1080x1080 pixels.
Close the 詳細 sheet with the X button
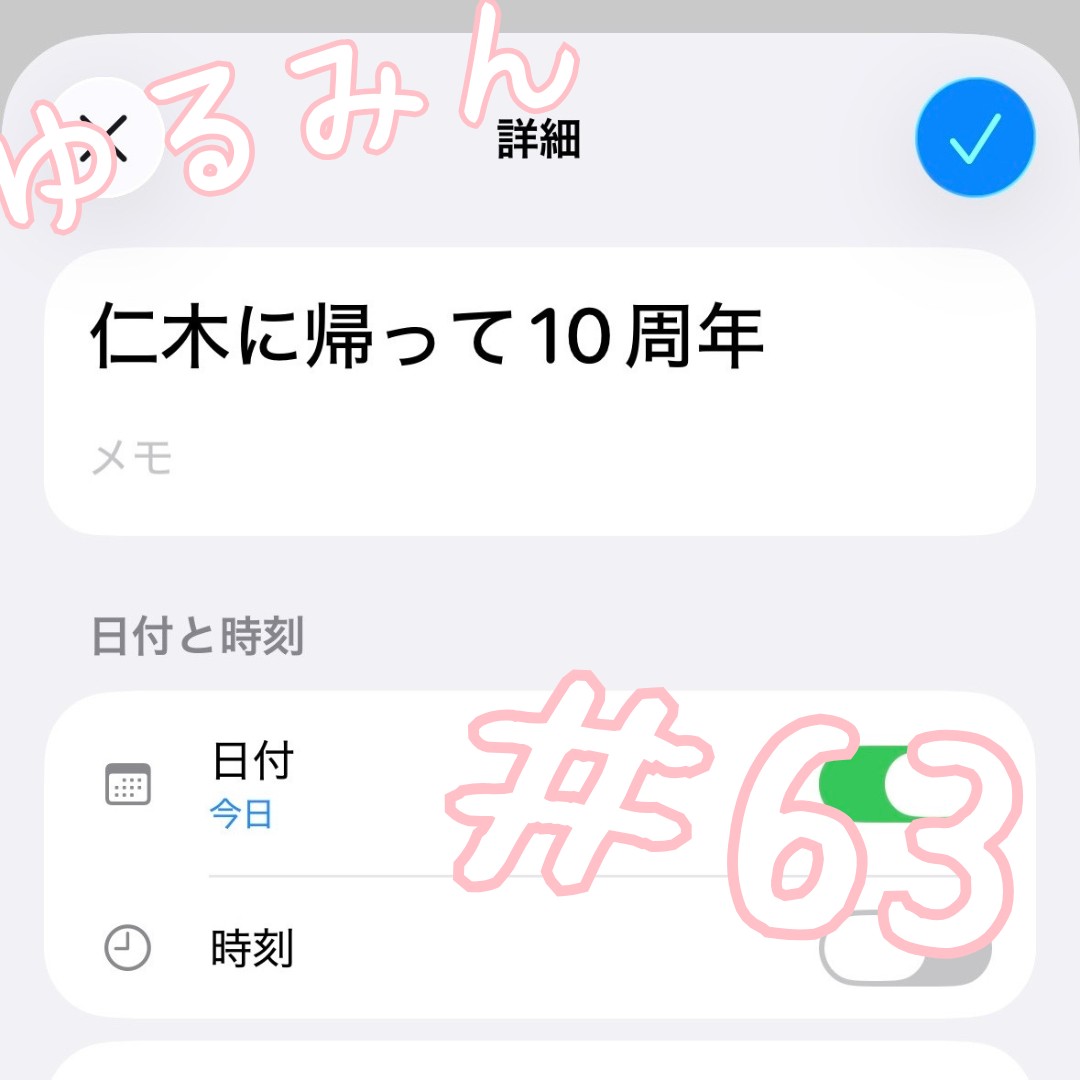pos(104,138)
